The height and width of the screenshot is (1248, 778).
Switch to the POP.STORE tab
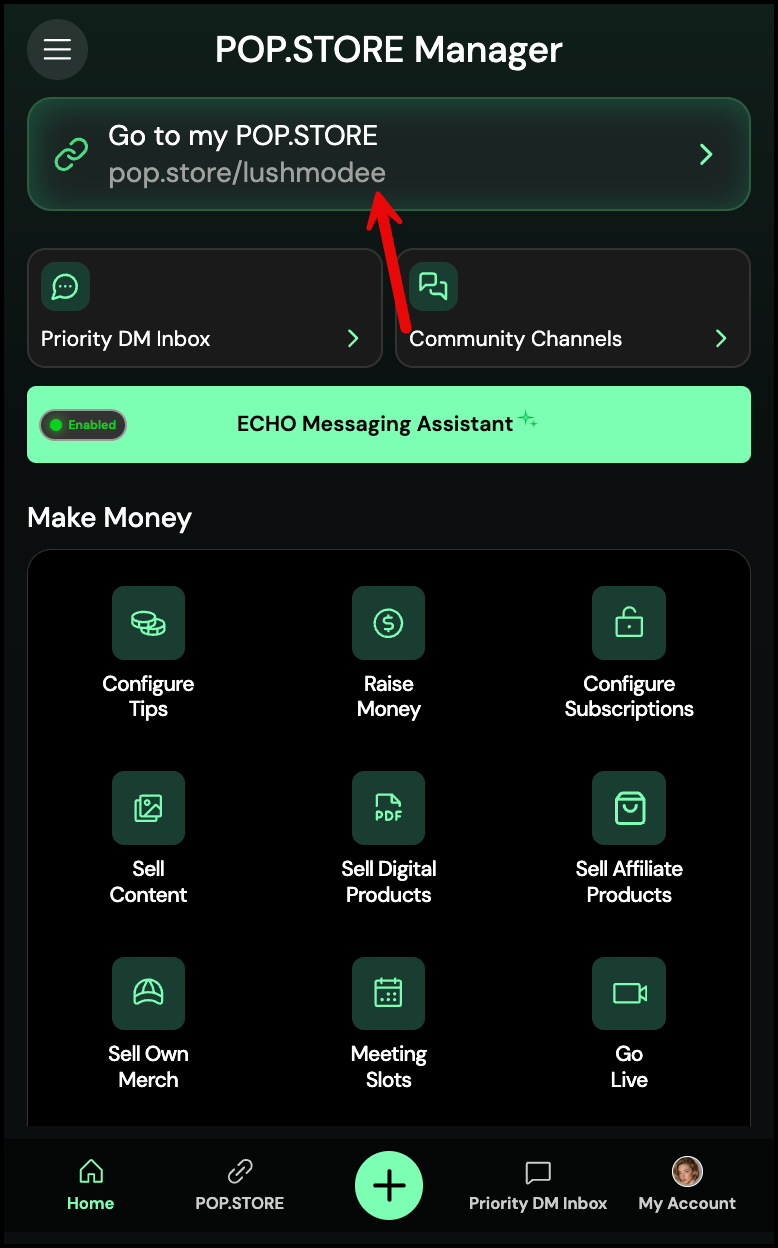click(239, 1185)
